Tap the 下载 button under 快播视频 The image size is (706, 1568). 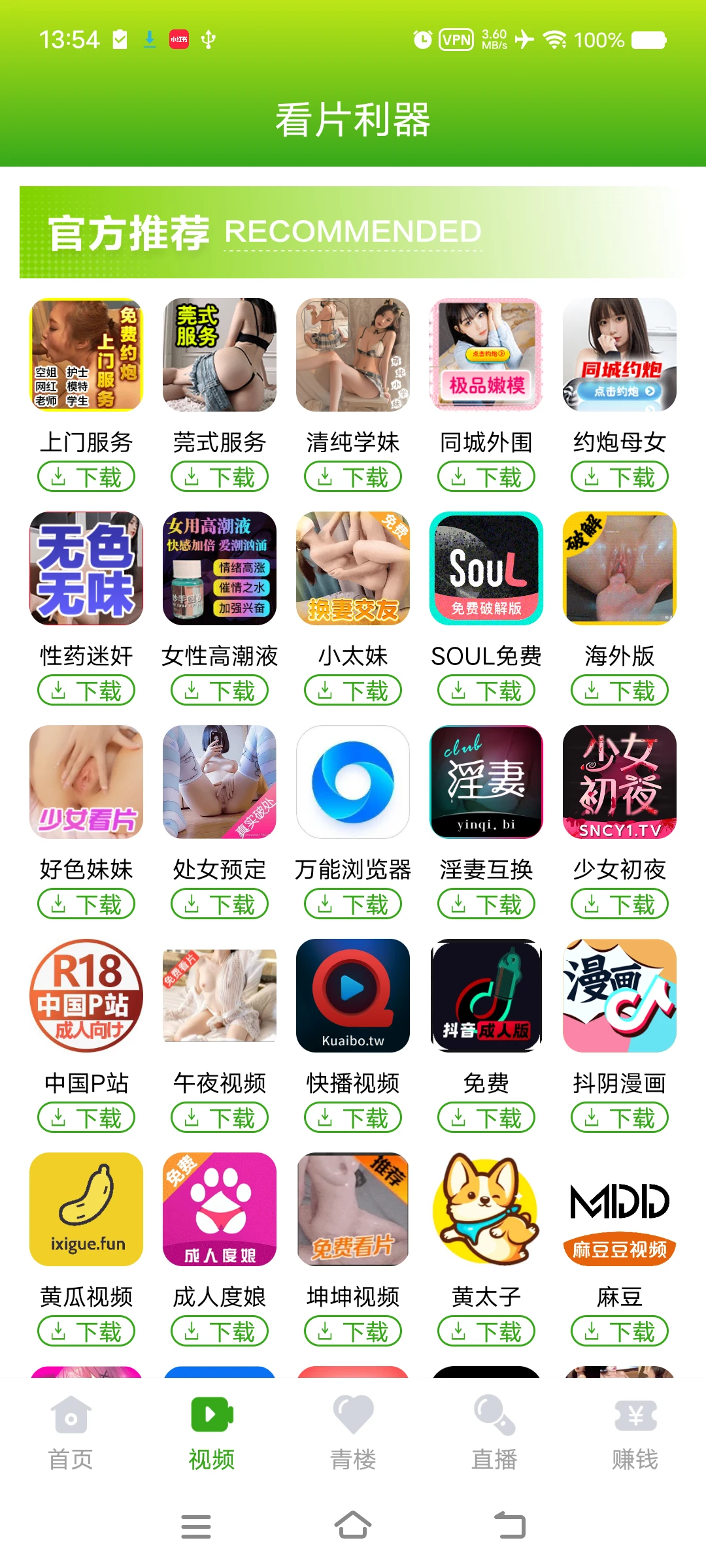click(353, 1119)
